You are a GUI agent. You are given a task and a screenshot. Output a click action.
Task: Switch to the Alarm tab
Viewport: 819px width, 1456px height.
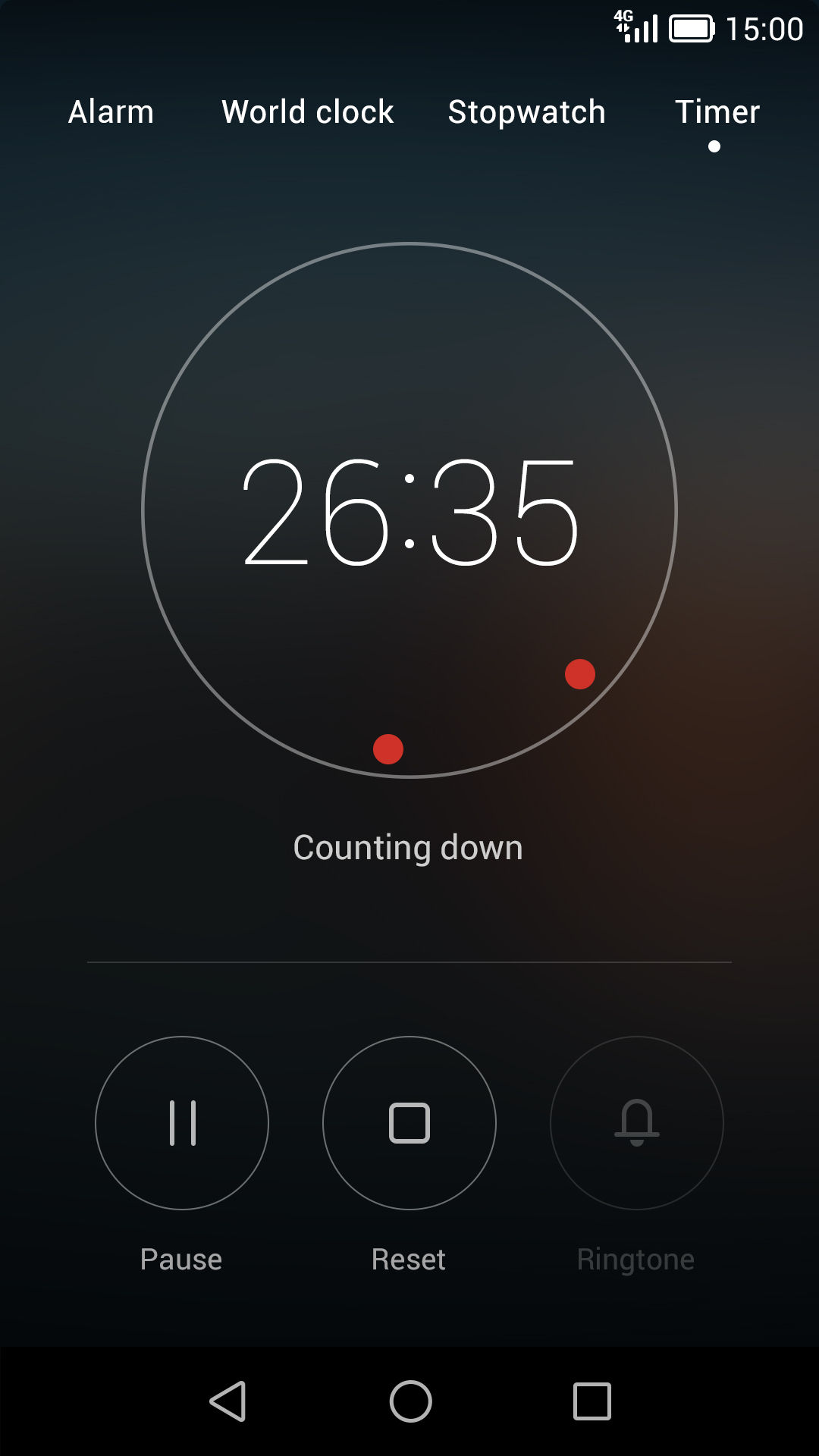[x=111, y=112]
